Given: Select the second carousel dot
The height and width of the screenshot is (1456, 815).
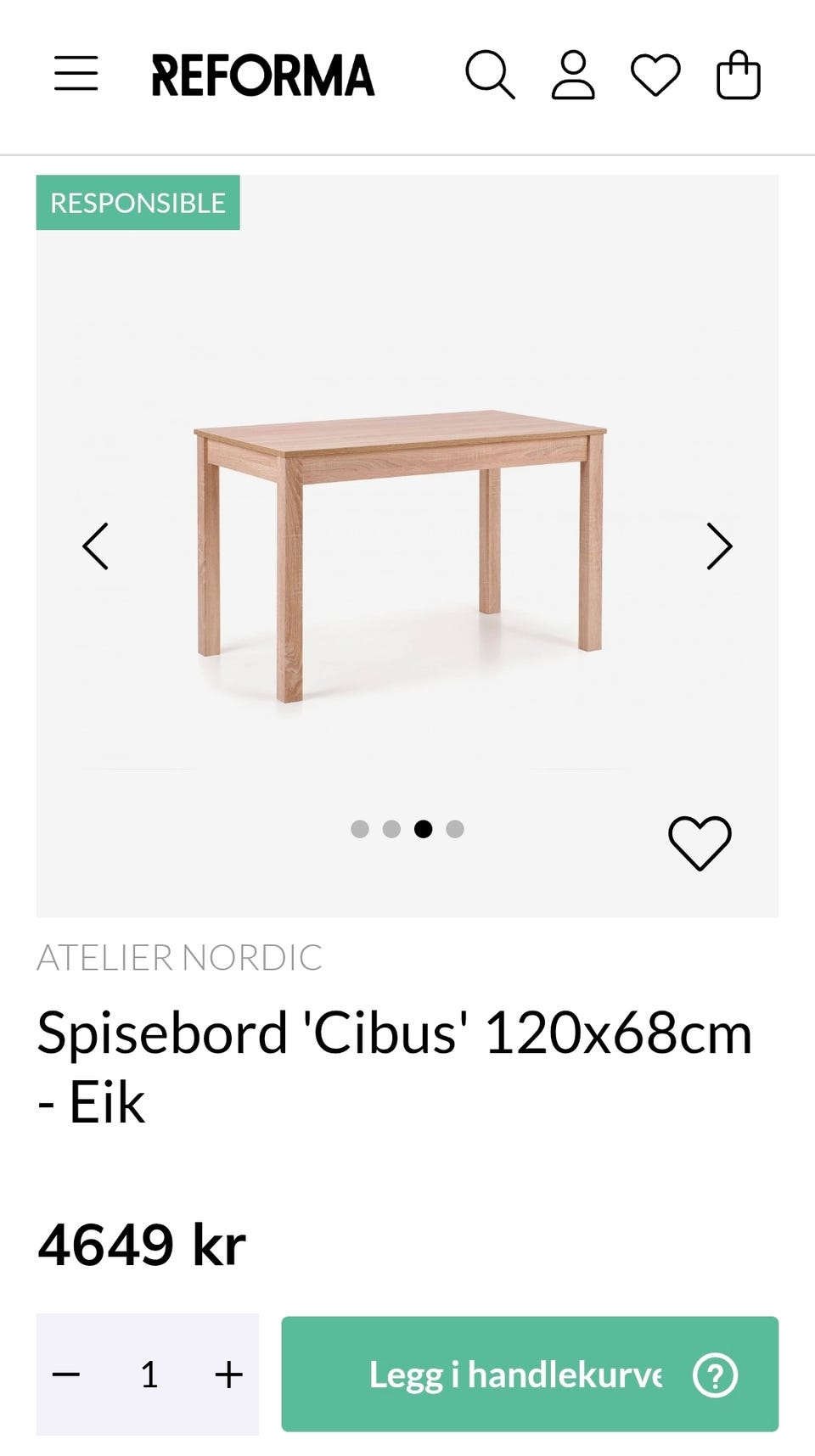Looking at the screenshot, I should coord(393,829).
